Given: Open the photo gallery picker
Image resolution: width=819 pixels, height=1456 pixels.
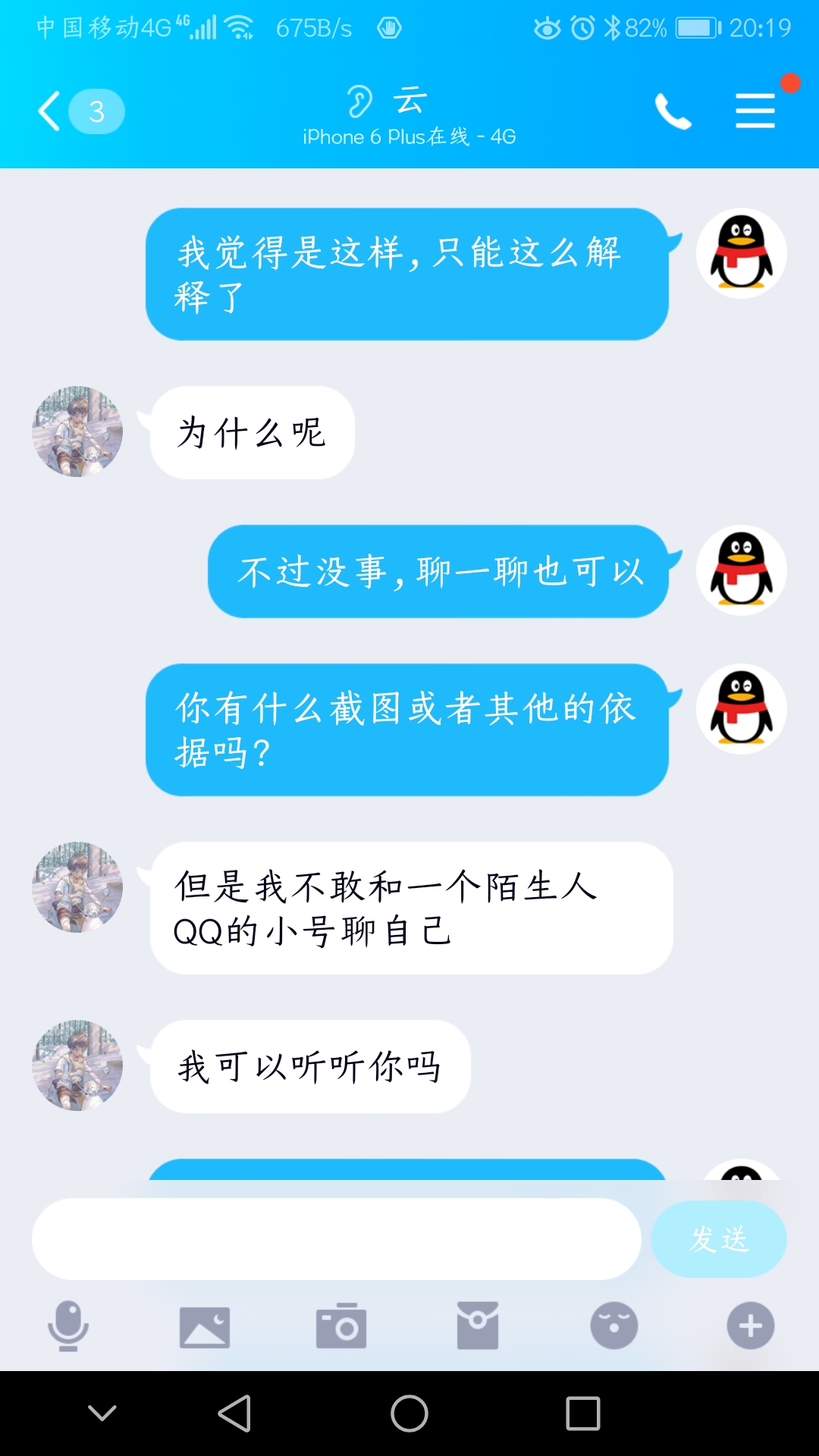Looking at the screenshot, I should coord(205,1326).
